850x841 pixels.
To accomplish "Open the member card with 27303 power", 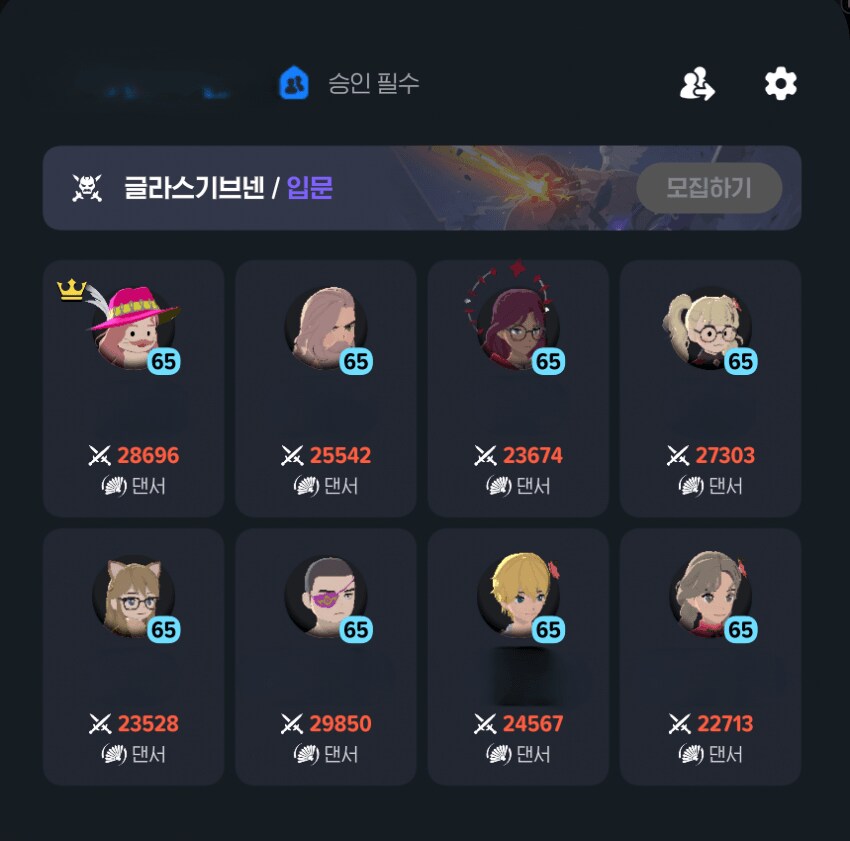I will pyautogui.click(x=710, y=388).
